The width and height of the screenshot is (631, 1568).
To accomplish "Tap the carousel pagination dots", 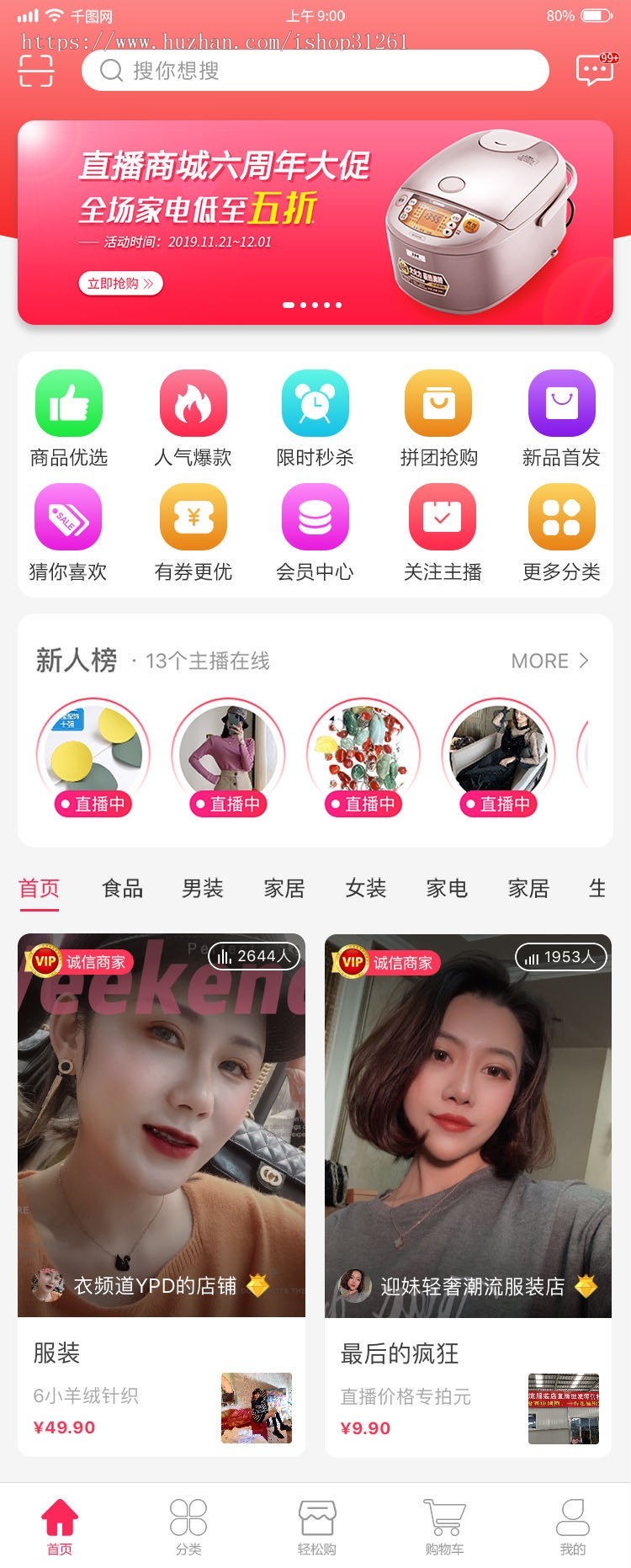I will (x=312, y=306).
